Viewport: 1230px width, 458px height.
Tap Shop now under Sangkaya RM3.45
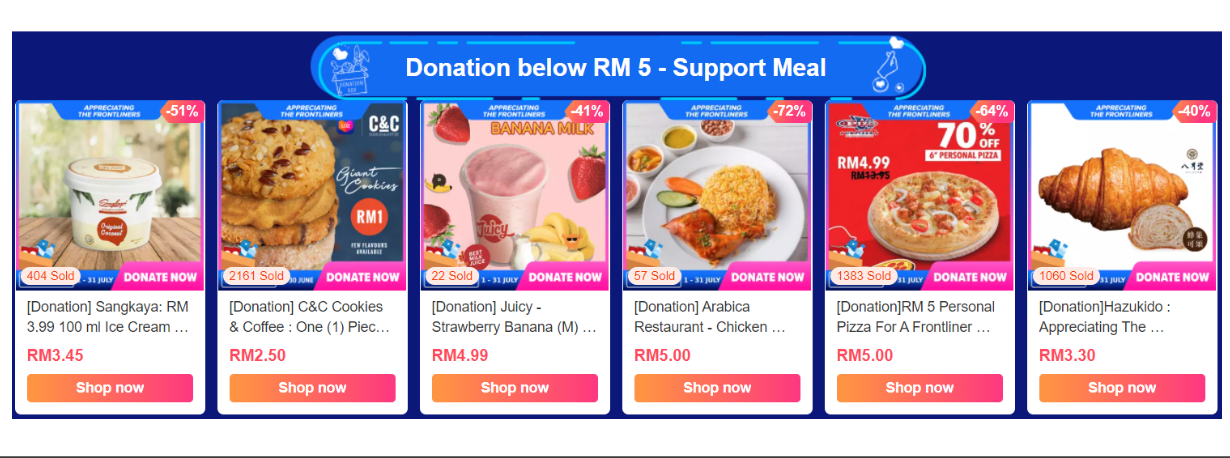point(110,388)
